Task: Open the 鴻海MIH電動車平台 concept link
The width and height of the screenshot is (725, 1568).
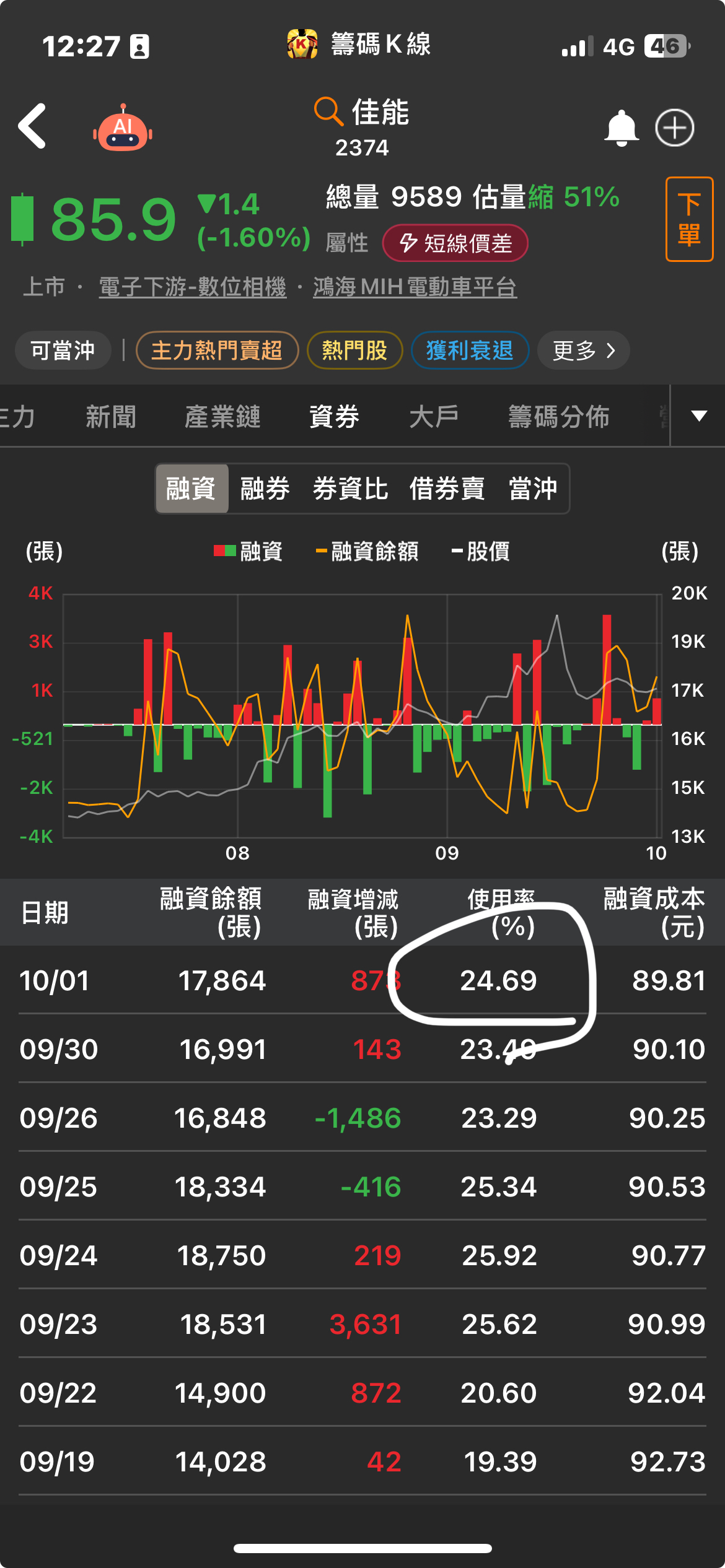Action: click(x=415, y=287)
